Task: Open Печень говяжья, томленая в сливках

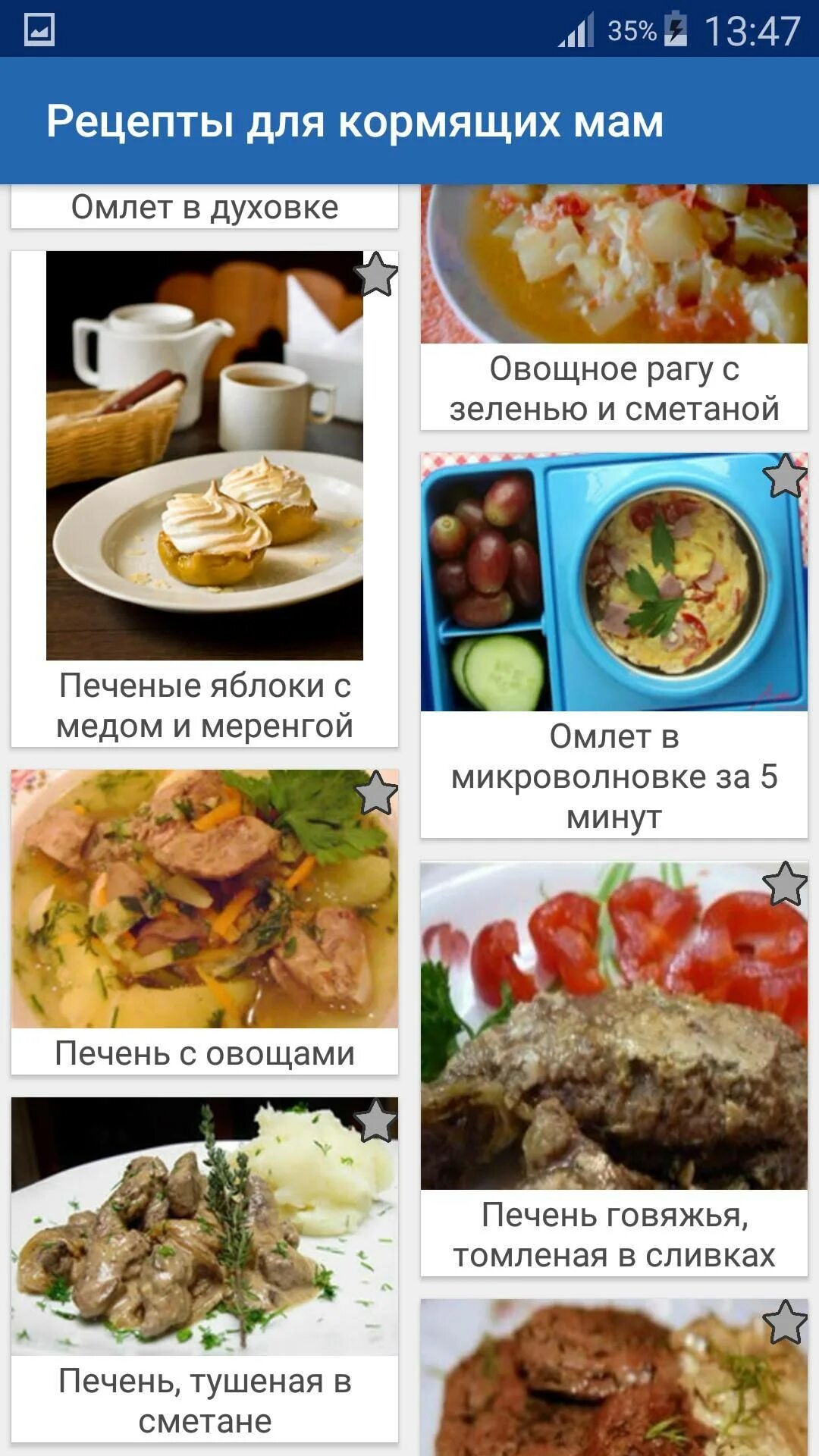Action: (x=614, y=1068)
